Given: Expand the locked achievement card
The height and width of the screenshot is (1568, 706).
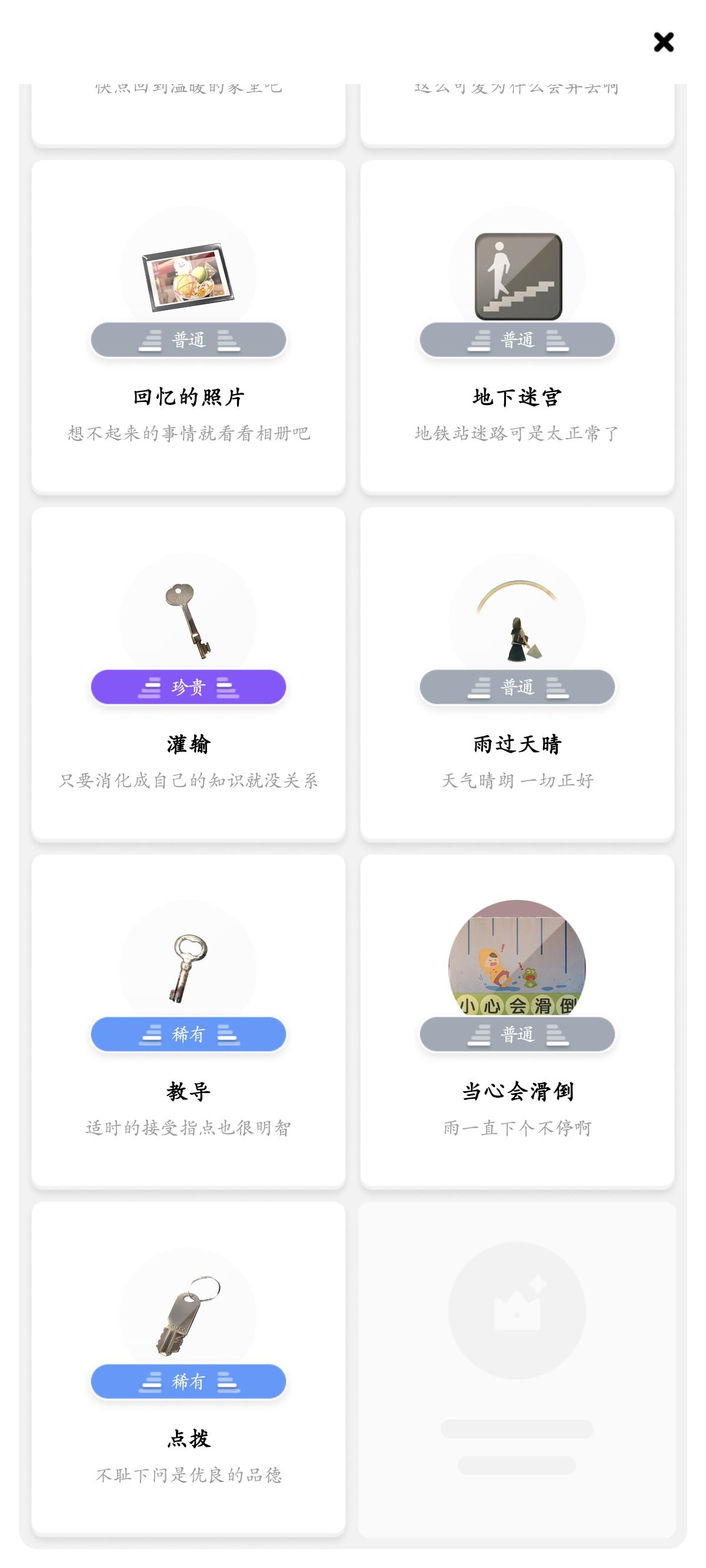Looking at the screenshot, I should tap(517, 1376).
